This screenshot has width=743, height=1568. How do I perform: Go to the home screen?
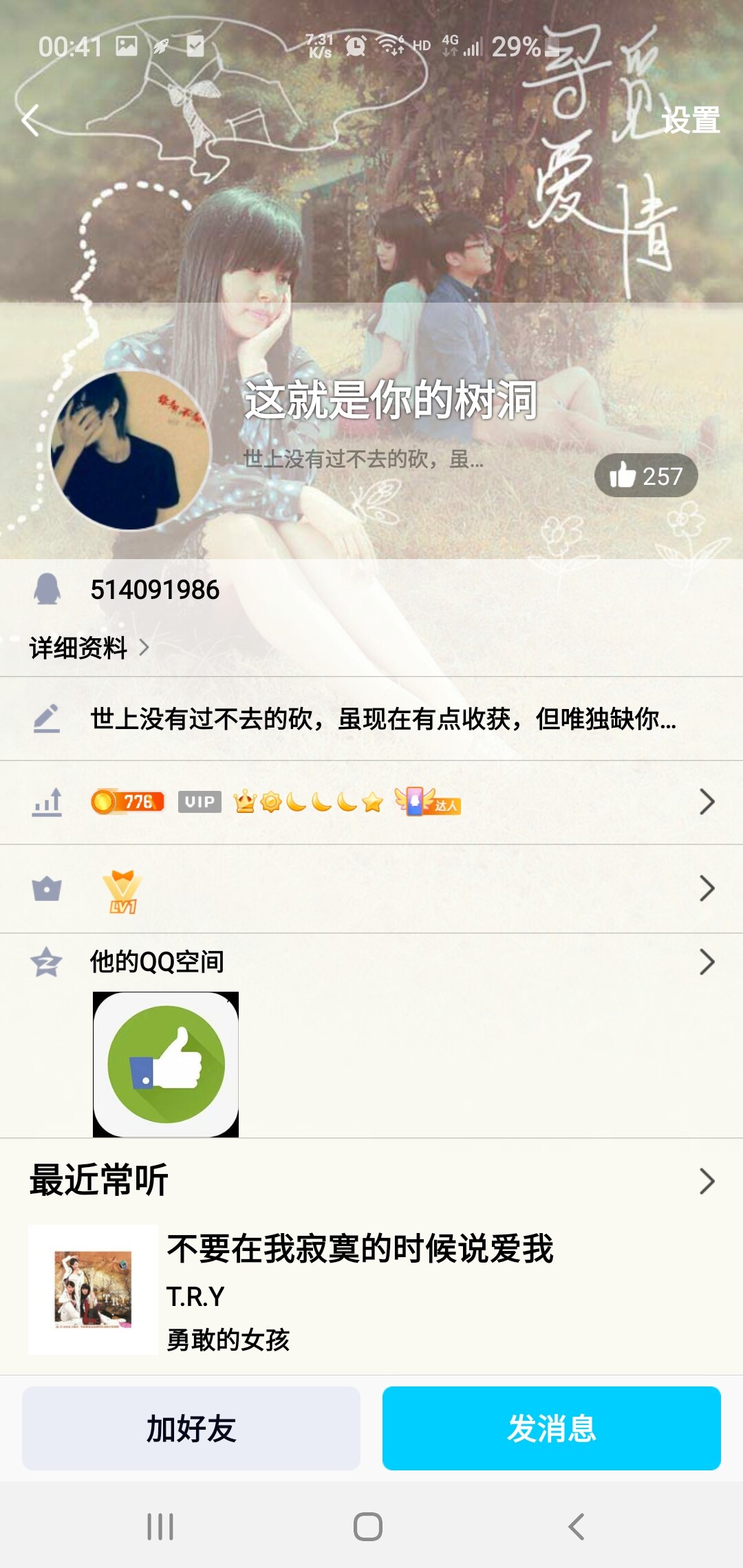tap(368, 1527)
